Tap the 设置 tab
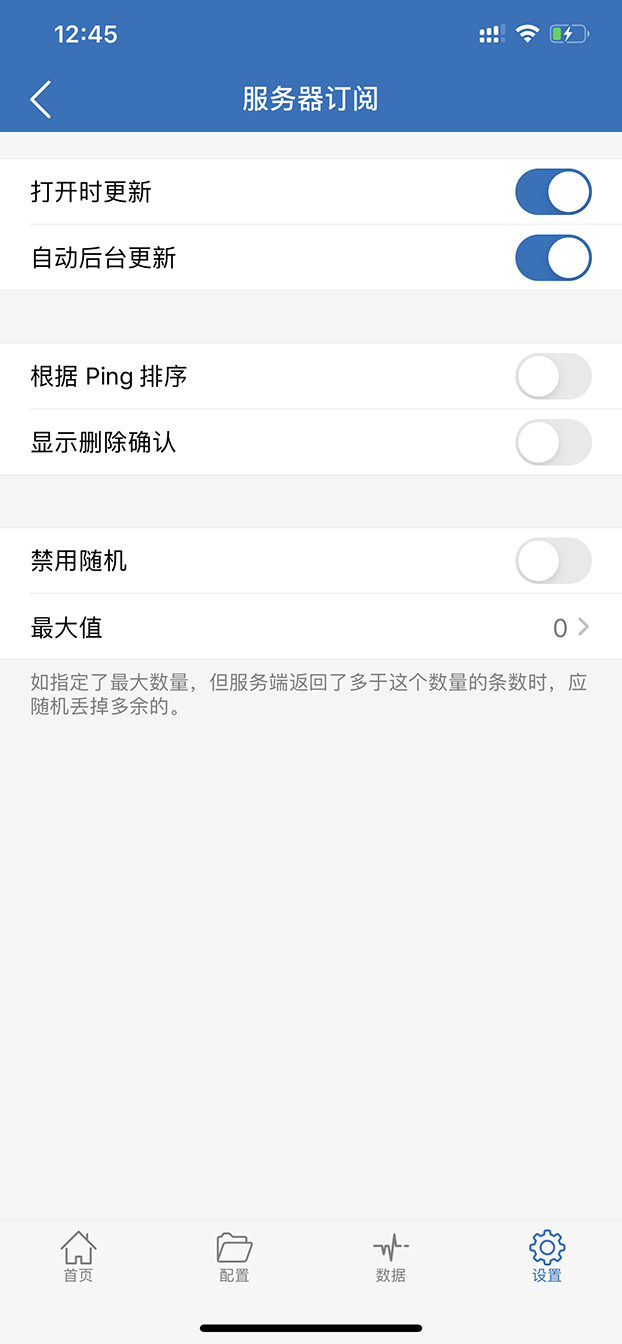 pyautogui.click(x=547, y=1257)
